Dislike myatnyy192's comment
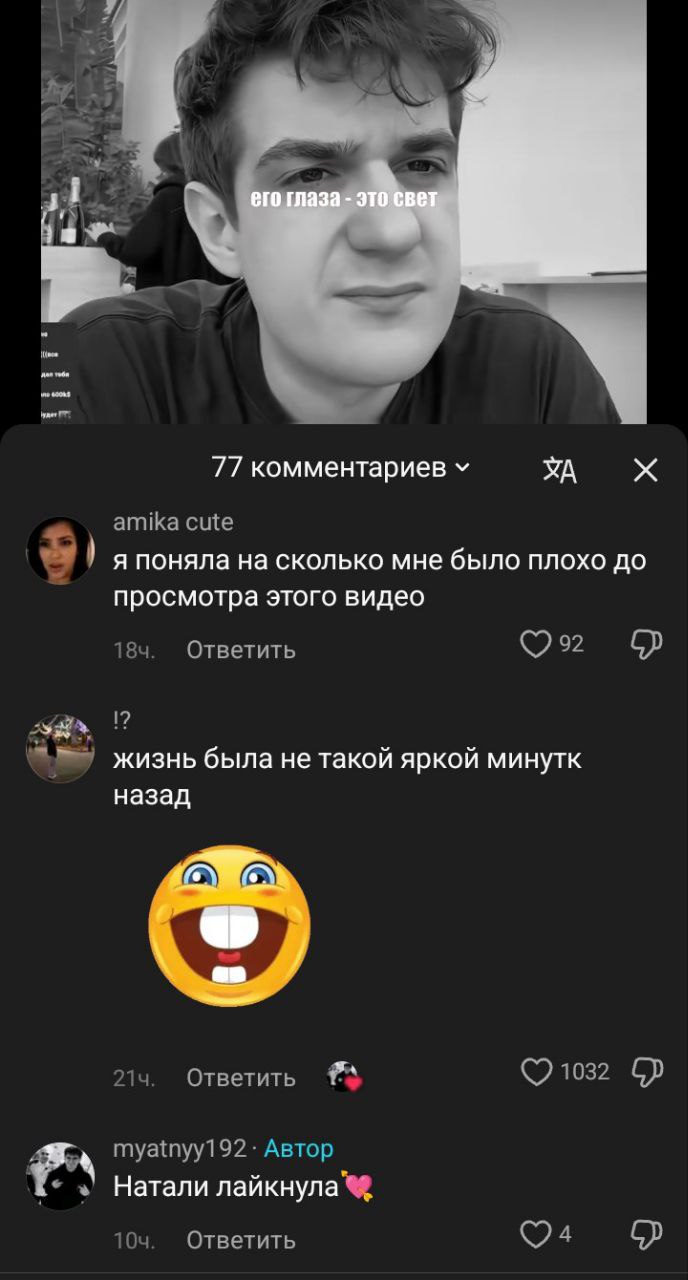 tap(647, 1235)
